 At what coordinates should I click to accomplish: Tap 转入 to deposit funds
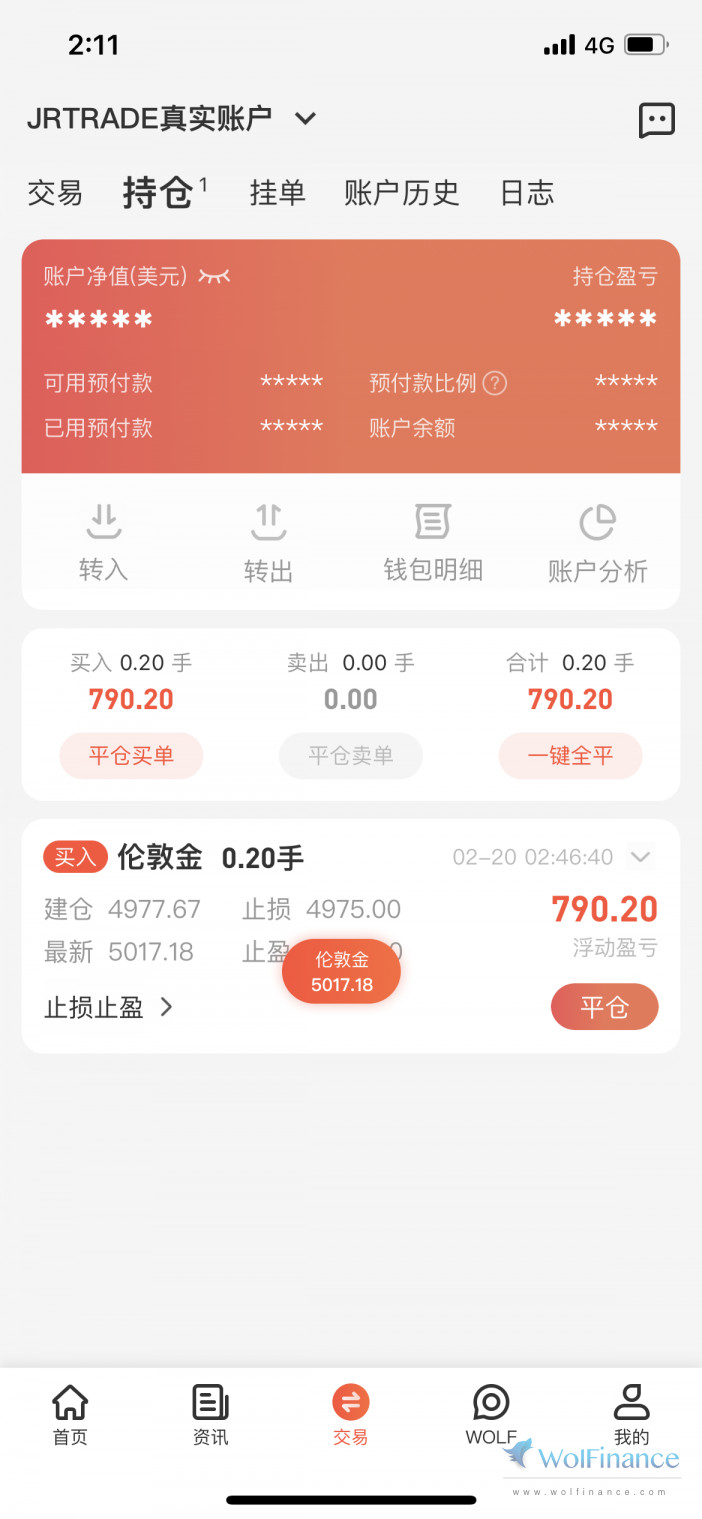(x=103, y=543)
